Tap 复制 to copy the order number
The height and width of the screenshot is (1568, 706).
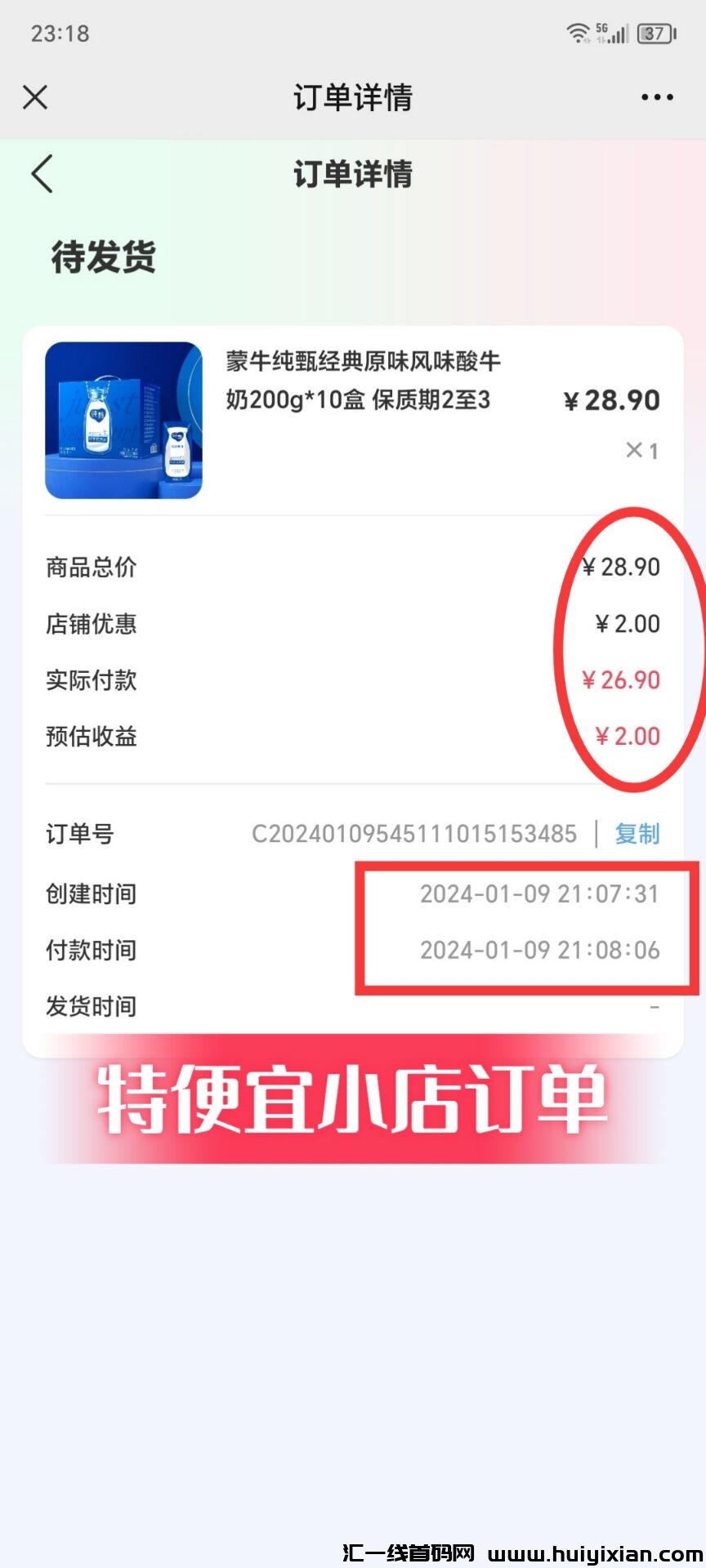(x=637, y=834)
